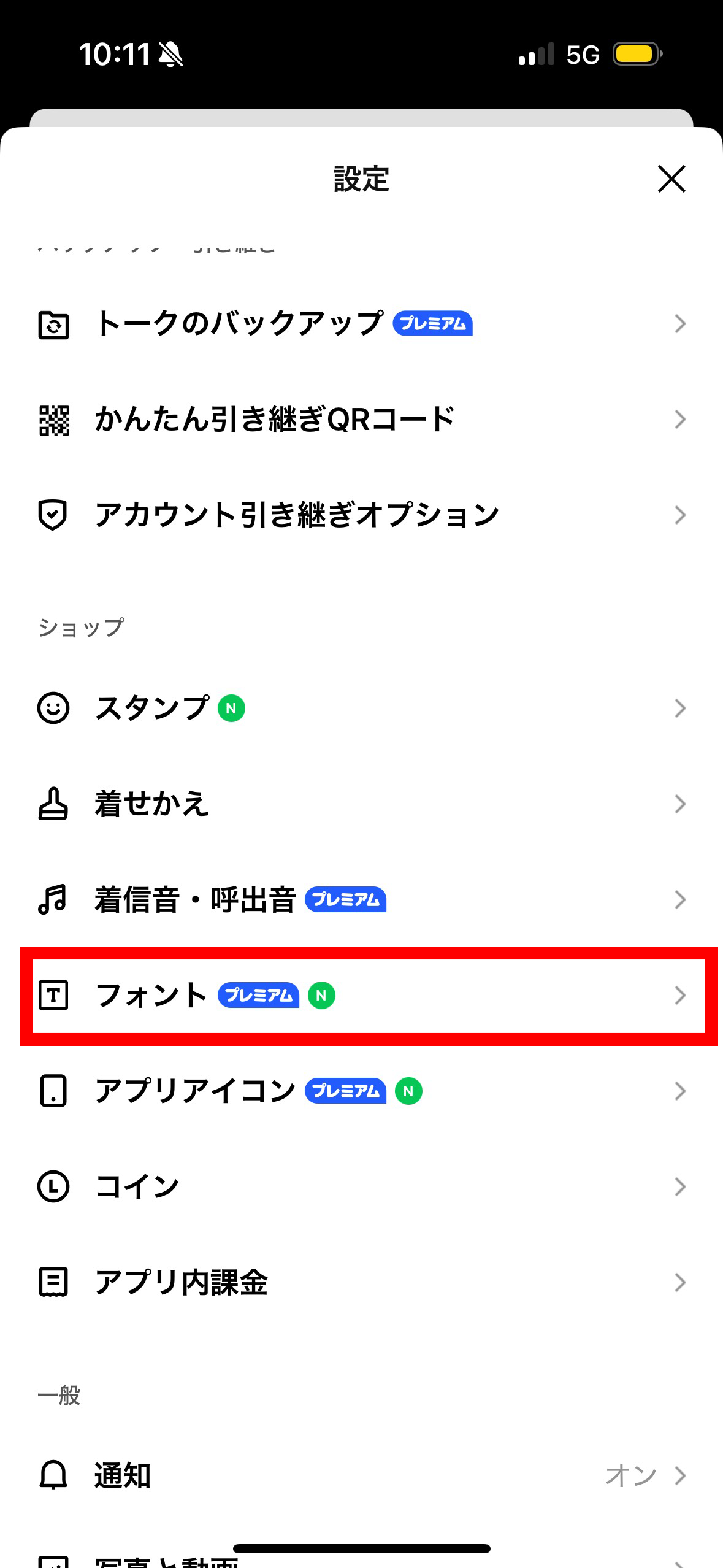
Task: Close the 設定 screen with the X
Action: coord(671,179)
